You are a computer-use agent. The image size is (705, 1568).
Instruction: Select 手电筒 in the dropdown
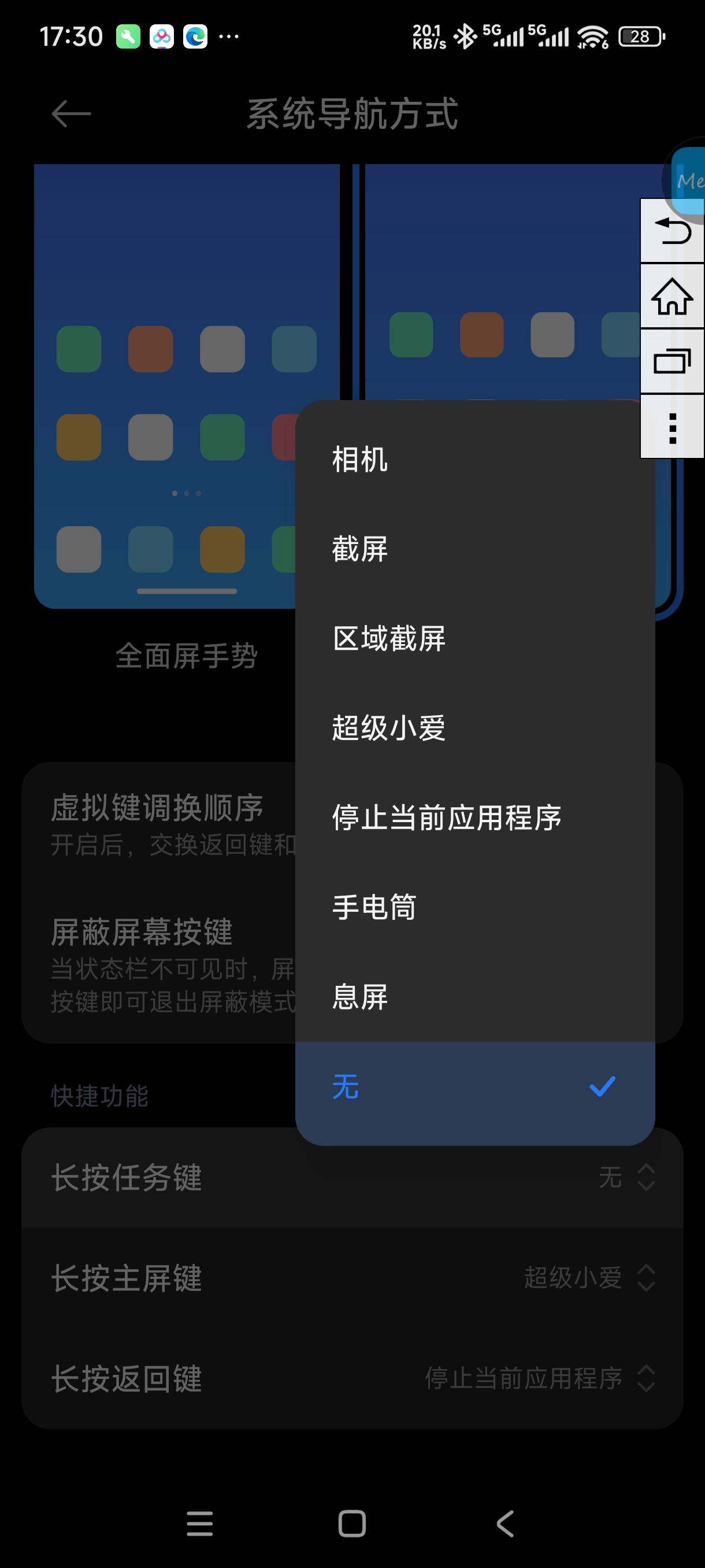click(x=474, y=907)
